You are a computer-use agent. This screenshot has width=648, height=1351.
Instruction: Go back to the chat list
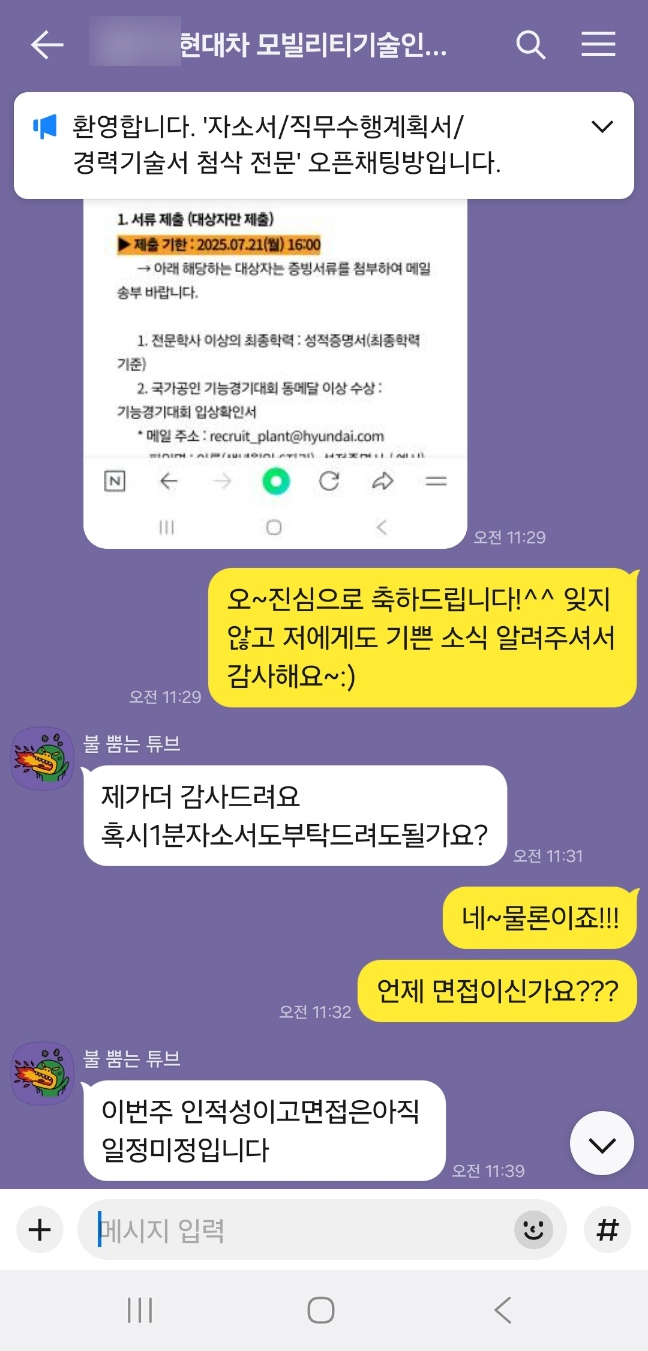pos(46,45)
